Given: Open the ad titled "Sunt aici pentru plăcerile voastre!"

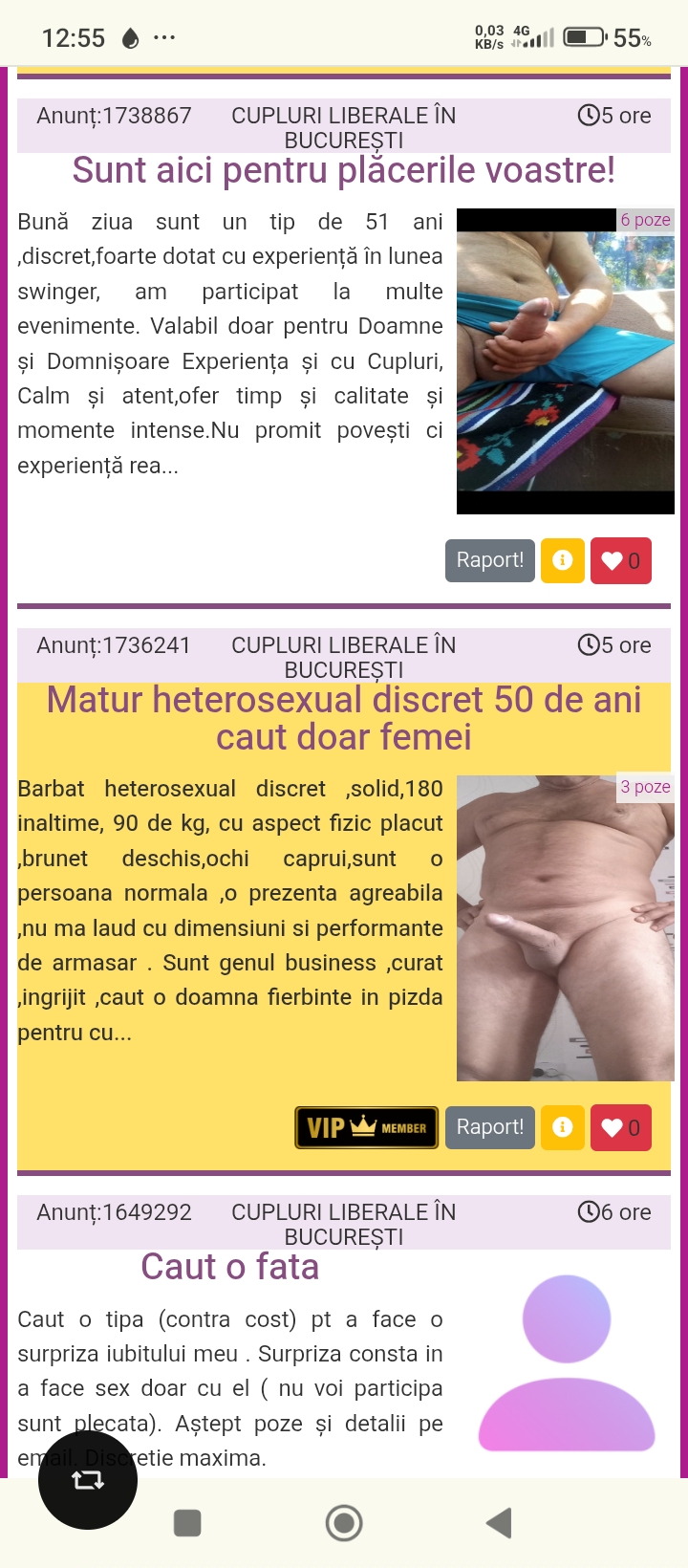Looking at the screenshot, I should pos(343,171).
